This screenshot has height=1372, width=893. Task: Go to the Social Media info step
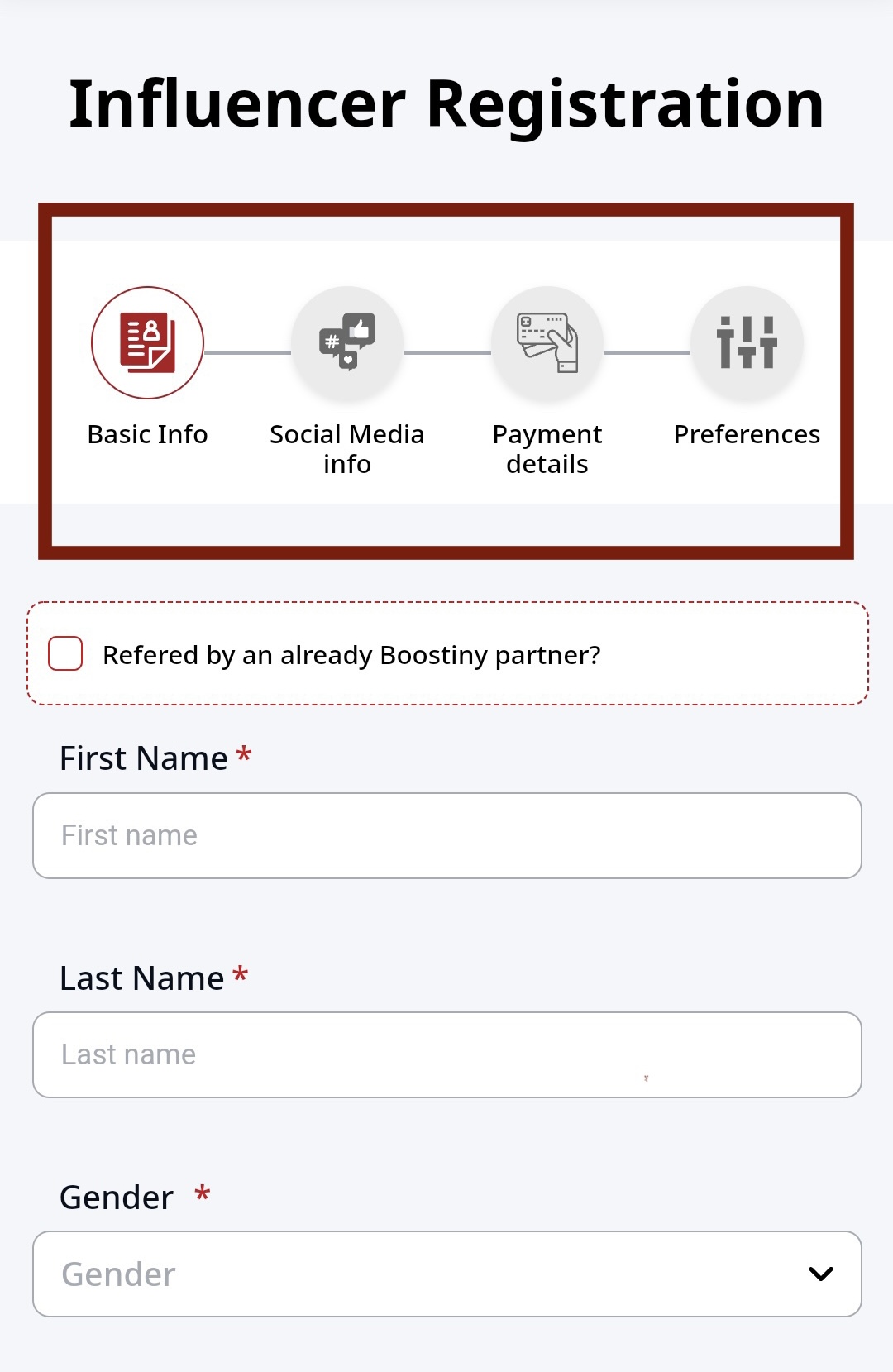coord(347,343)
